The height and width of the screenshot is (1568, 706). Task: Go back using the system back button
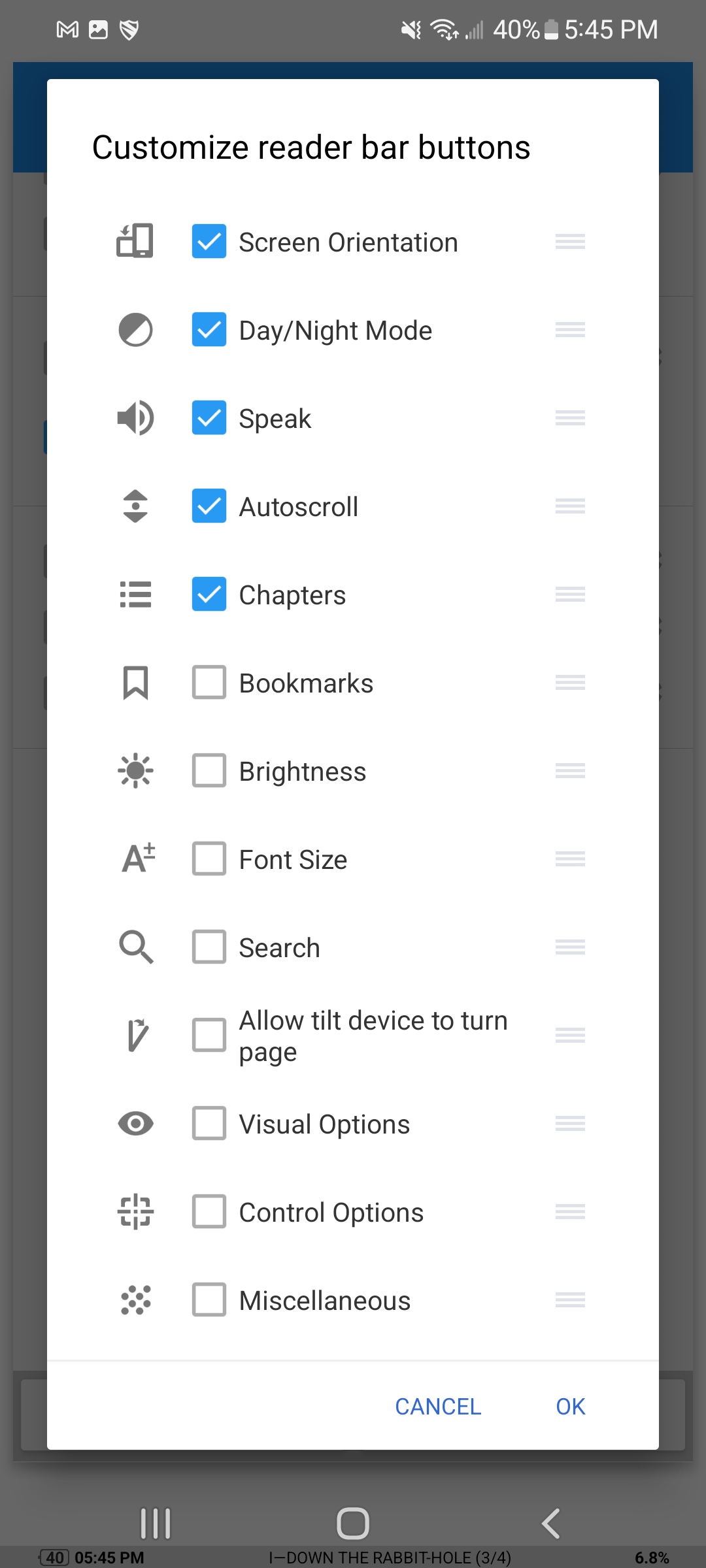(x=550, y=1524)
